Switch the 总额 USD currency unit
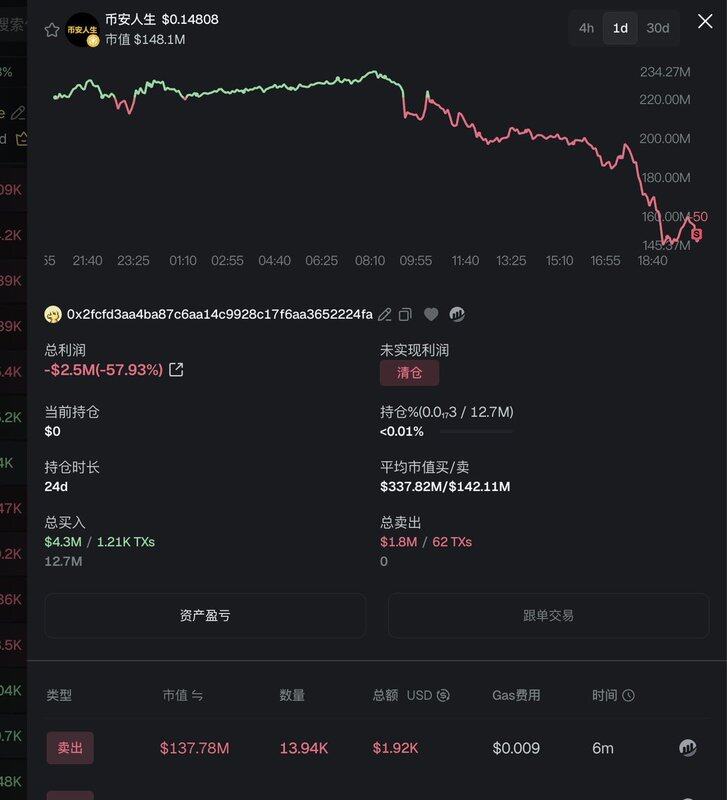Screen dimensions: 727x800 point(443,696)
